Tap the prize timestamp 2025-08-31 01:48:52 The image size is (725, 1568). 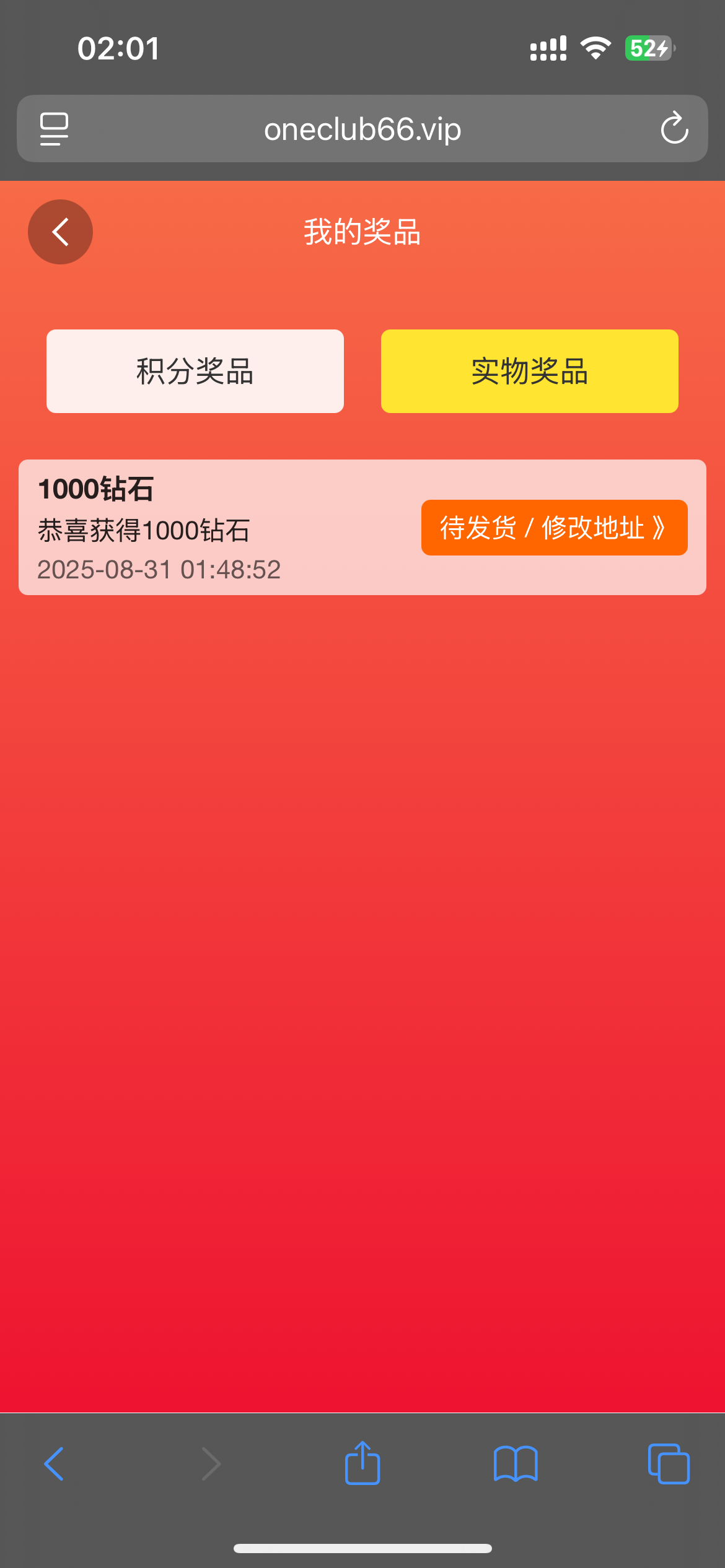pos(159,569)
